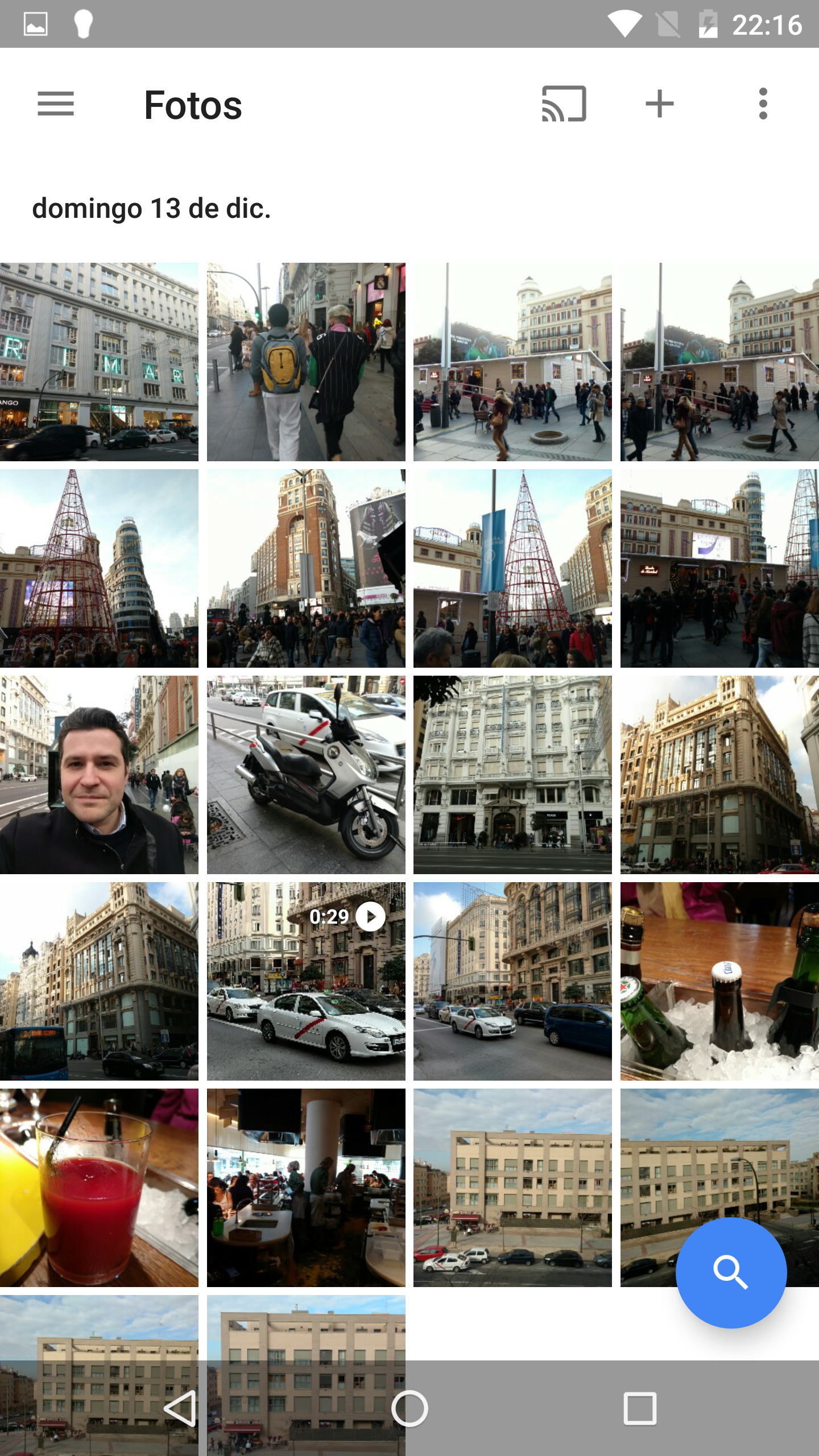Go back with the system back button
This screenshot has height=1456, width=819.
180,1408
